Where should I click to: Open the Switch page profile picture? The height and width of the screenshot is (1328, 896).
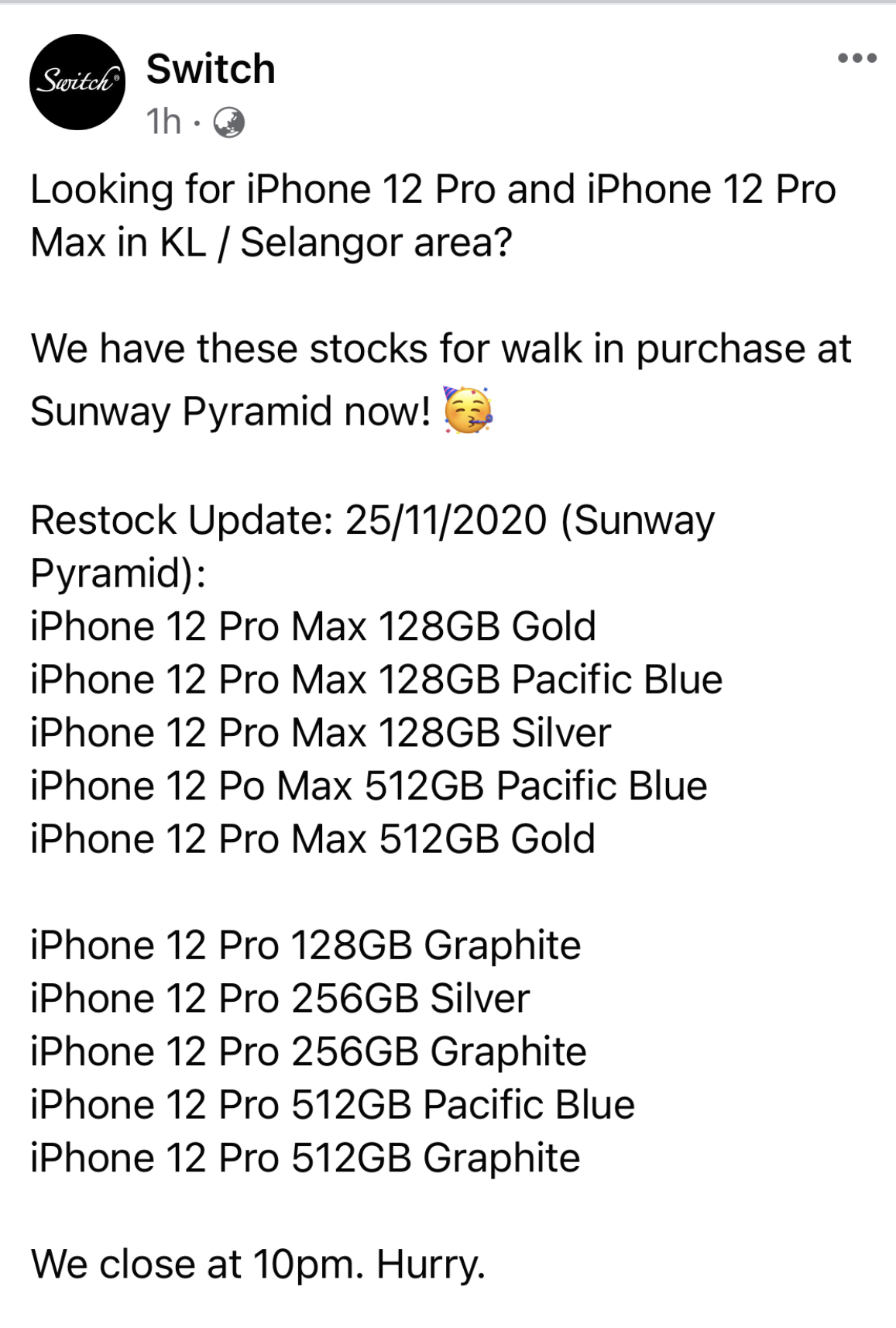pyautogui.click(x=77, y=81)
